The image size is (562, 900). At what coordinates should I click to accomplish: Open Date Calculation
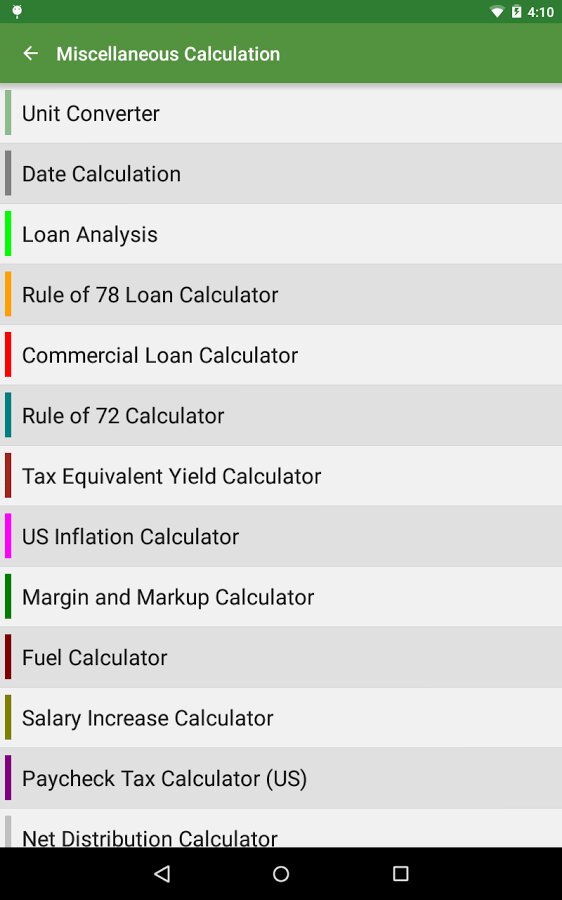tap(281, 173)
